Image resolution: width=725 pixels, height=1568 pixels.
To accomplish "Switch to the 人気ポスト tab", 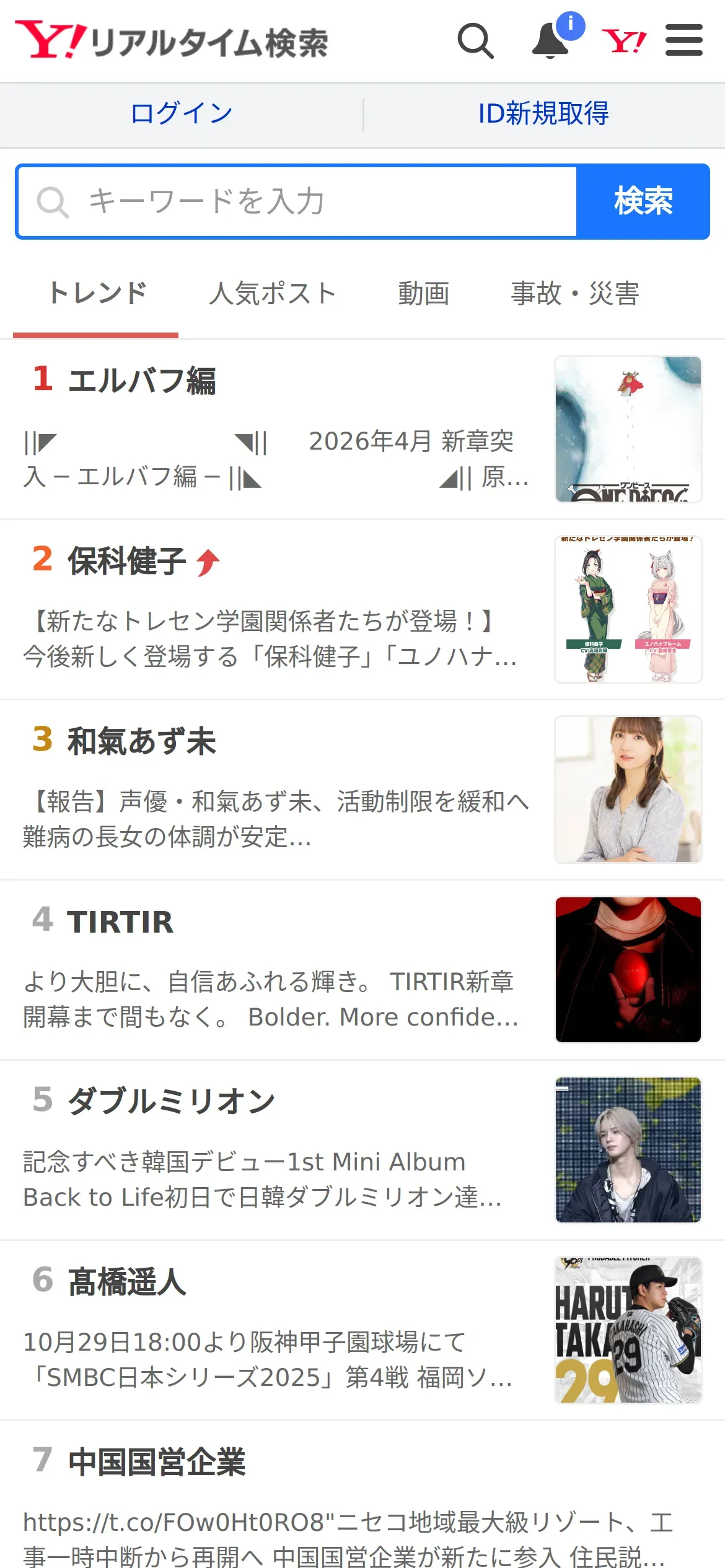I will coord(272,294).
